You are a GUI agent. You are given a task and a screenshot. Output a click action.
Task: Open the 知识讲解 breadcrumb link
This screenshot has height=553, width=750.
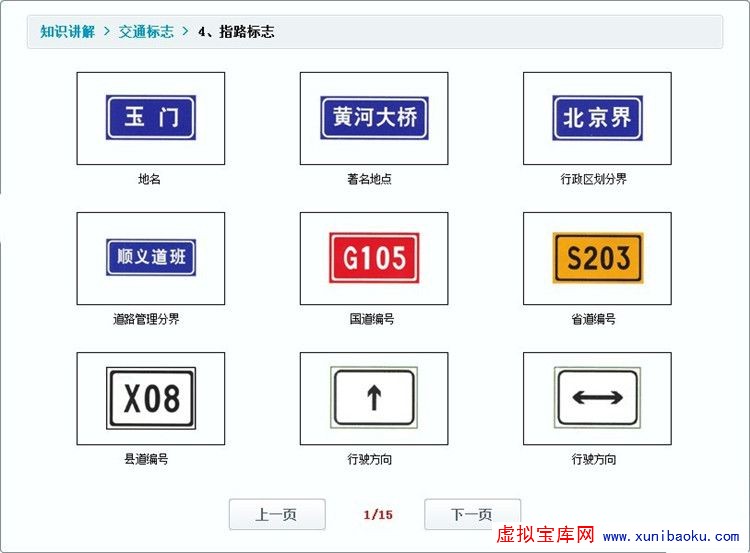(67, 31)
